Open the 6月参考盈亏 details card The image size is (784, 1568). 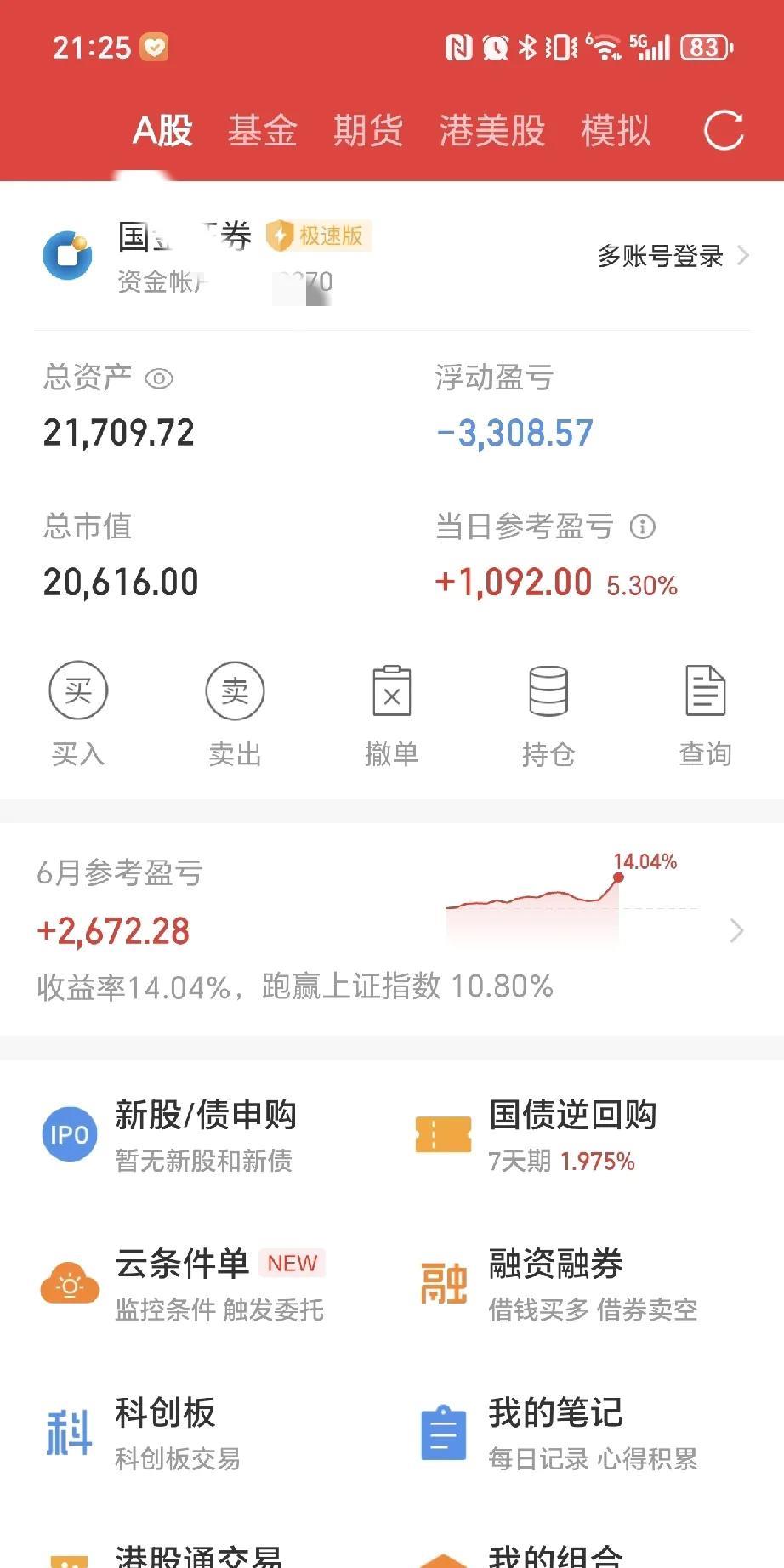point(392,929)
